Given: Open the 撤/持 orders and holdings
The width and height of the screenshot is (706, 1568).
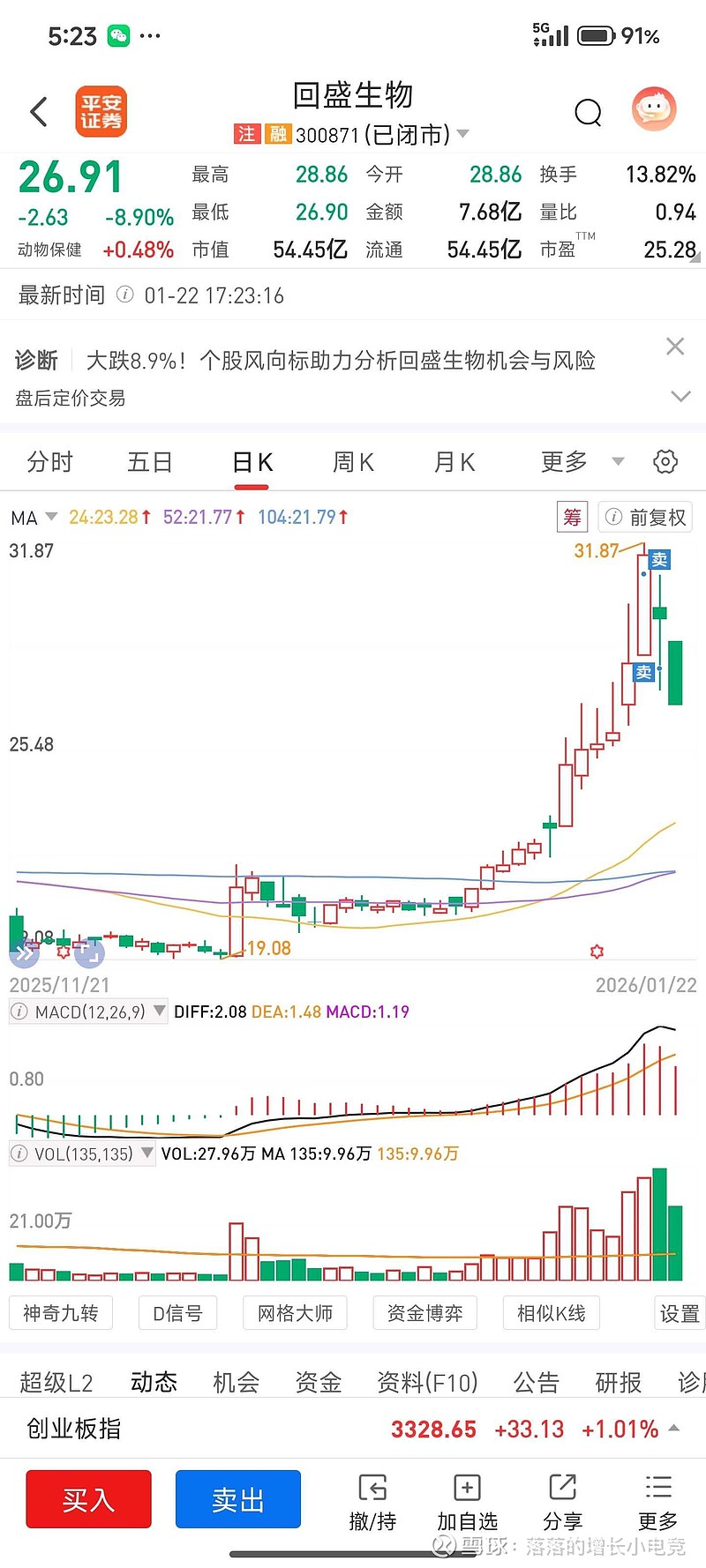Looking at the screenshot, I should click(372, 1501).
